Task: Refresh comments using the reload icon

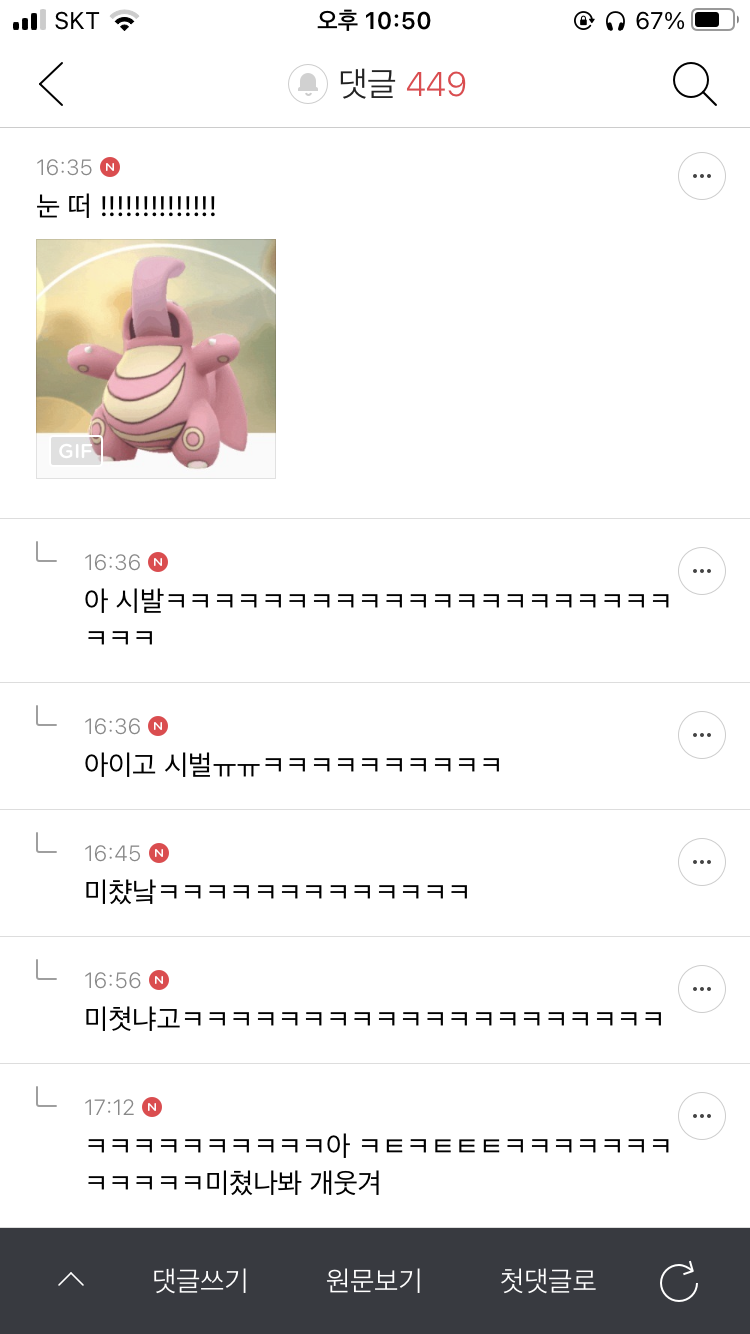Action: pos(679,1280)
